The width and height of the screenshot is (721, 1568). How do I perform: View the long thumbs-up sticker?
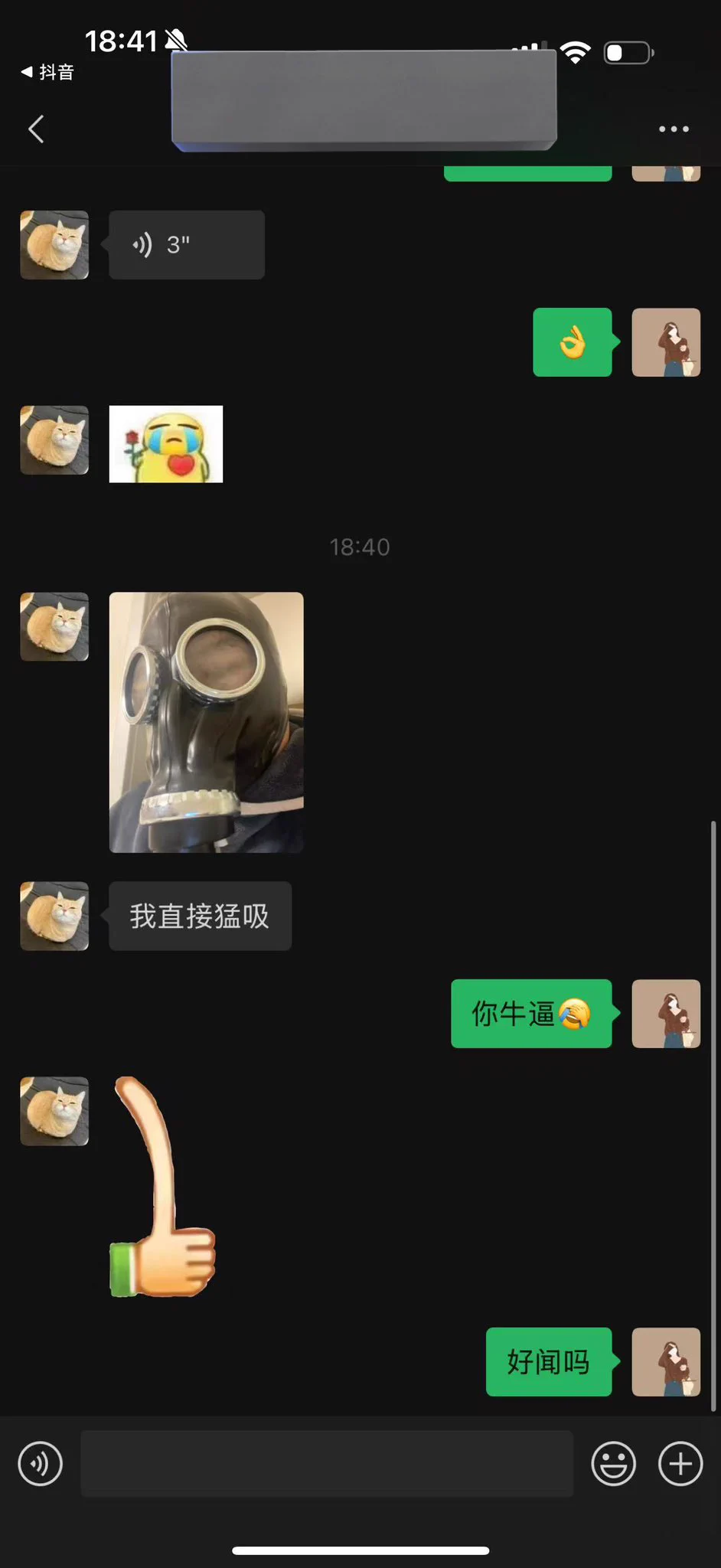tap(163, 1187)
